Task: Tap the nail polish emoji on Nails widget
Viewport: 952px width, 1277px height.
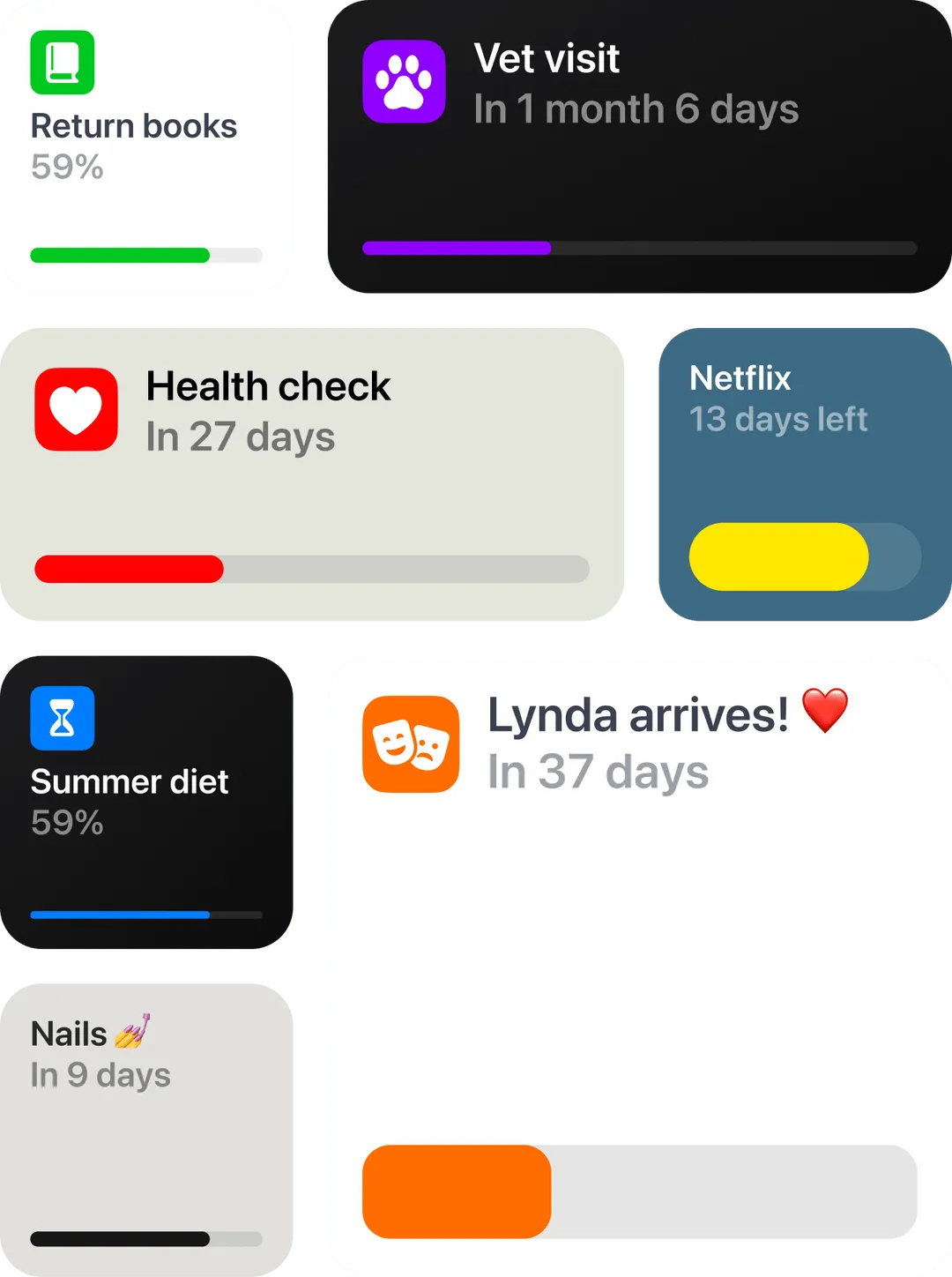Action: coord(131,1032)
